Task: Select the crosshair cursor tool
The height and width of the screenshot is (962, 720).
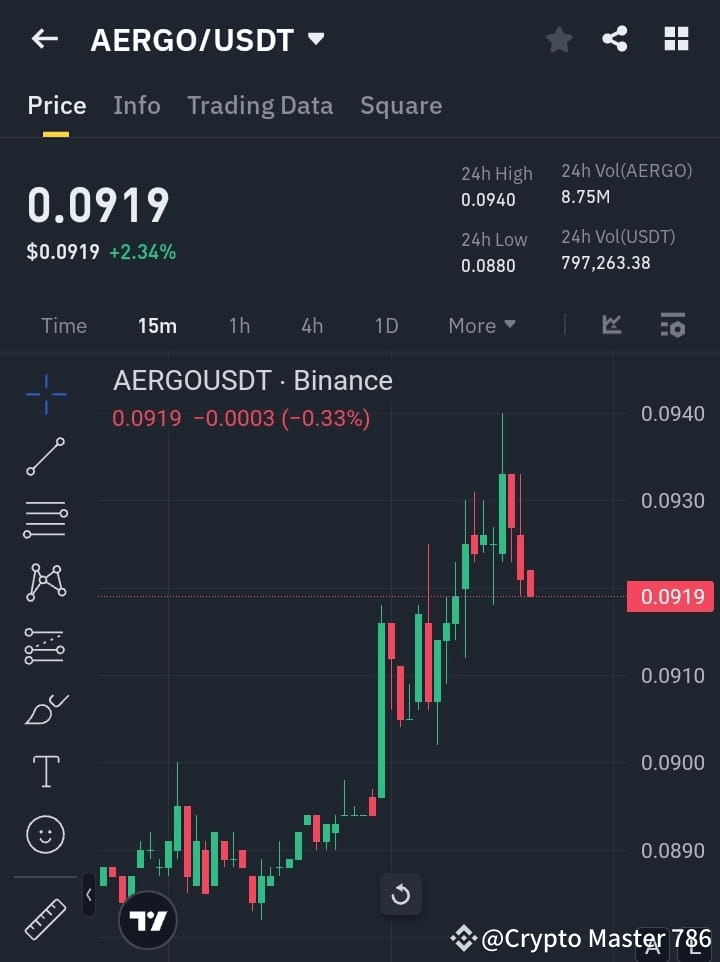Action: pyautogui.click(x=45, y=394)
